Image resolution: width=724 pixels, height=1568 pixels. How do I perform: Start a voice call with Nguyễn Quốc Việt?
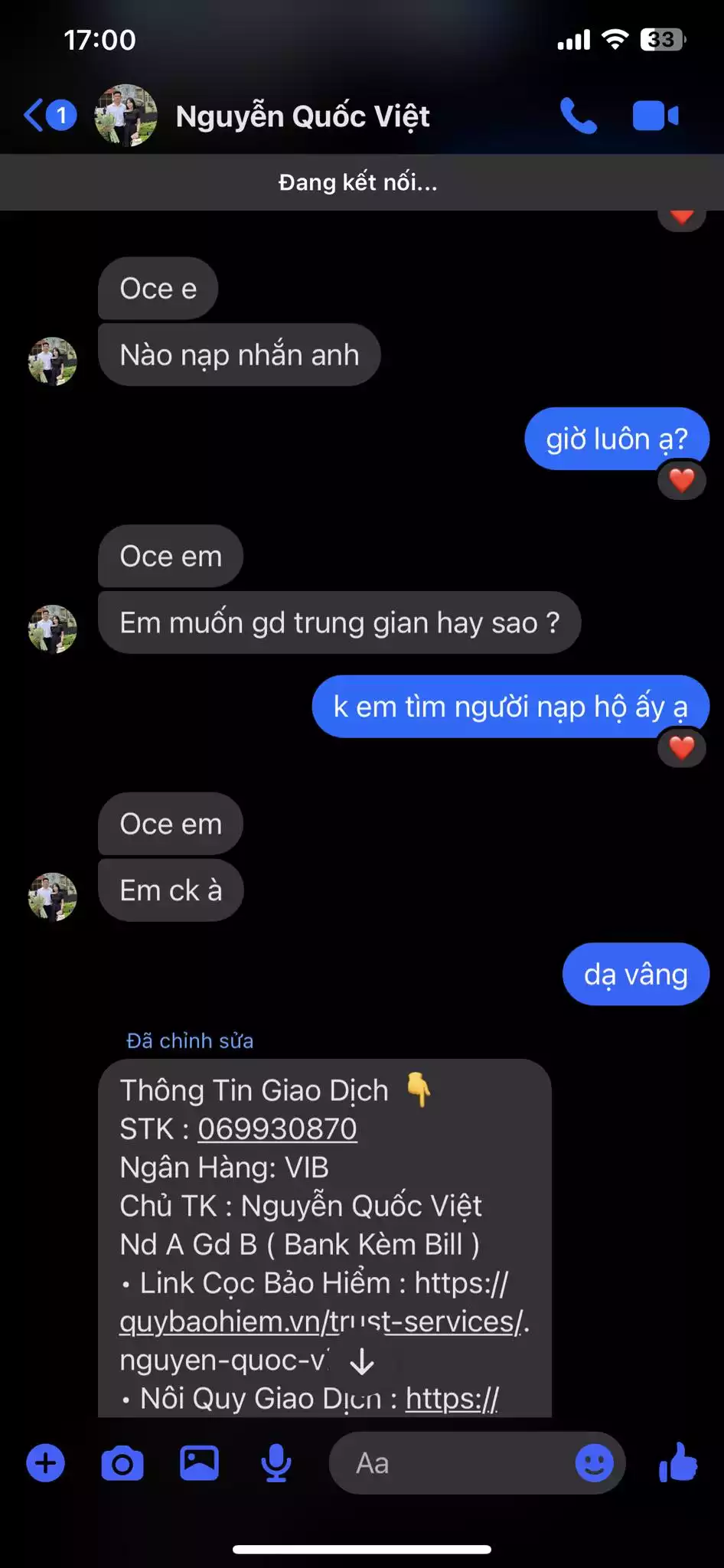[579, 116]
